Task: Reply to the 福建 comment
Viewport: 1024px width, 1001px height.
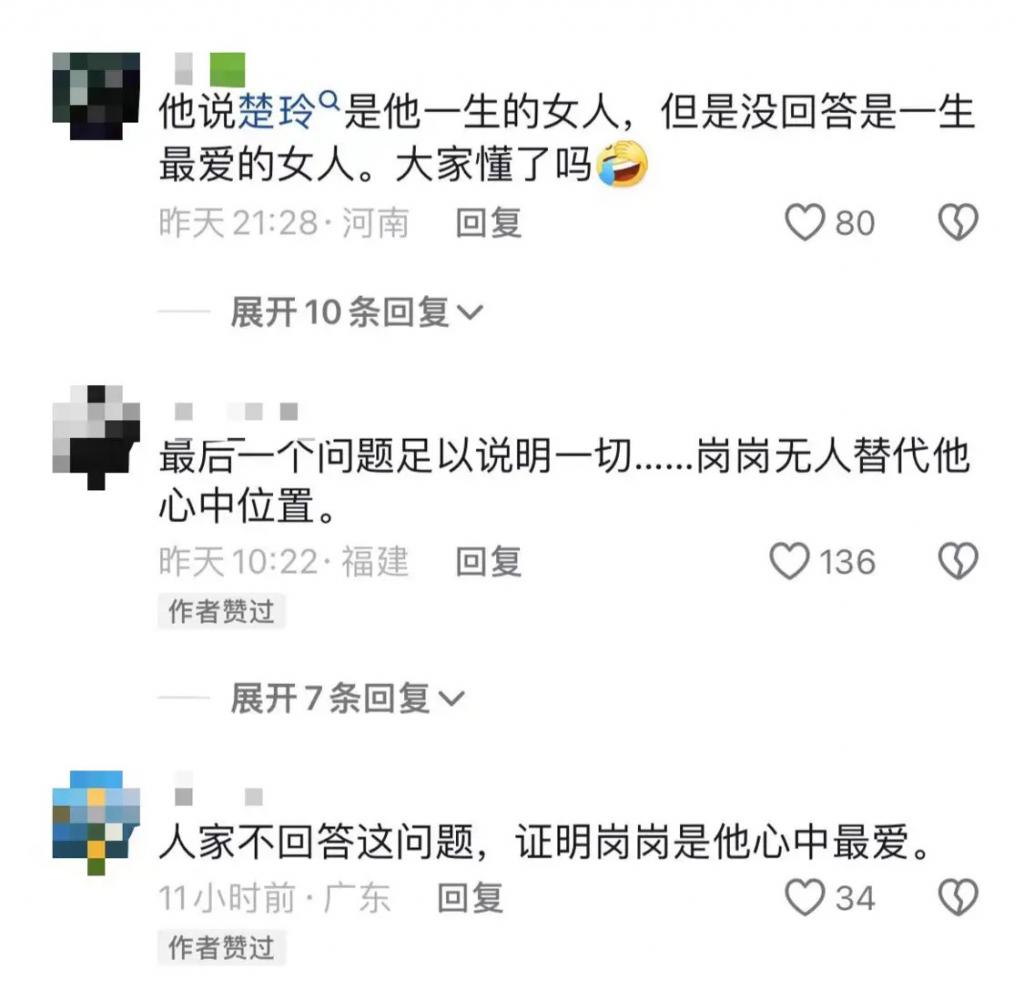Action: [x=488, y=561]
